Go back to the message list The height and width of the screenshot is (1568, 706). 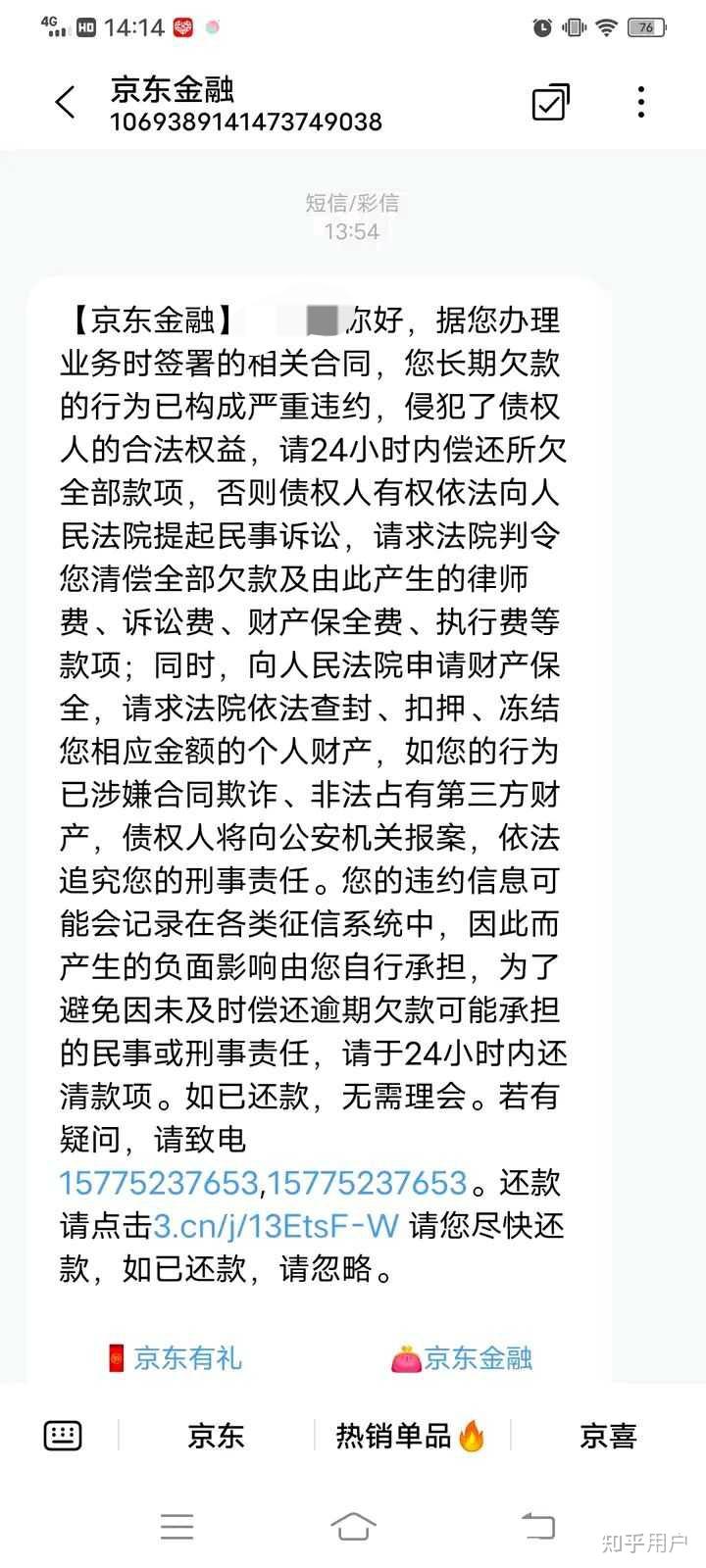click(x=65, y=102)
